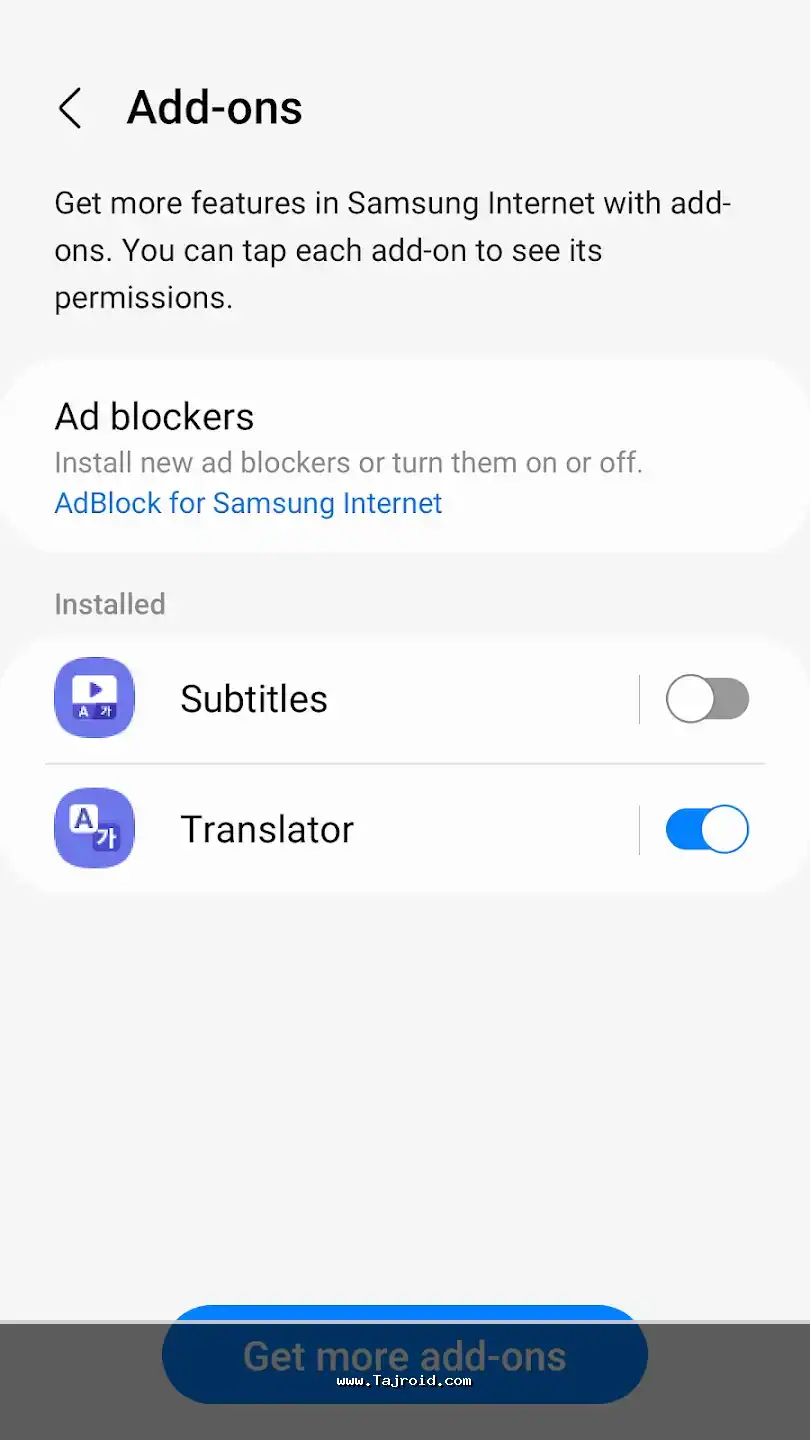Go back from the Add-ons page
Screen dimensions: 810x1440
pyautogui.click(x=70, y=108)
